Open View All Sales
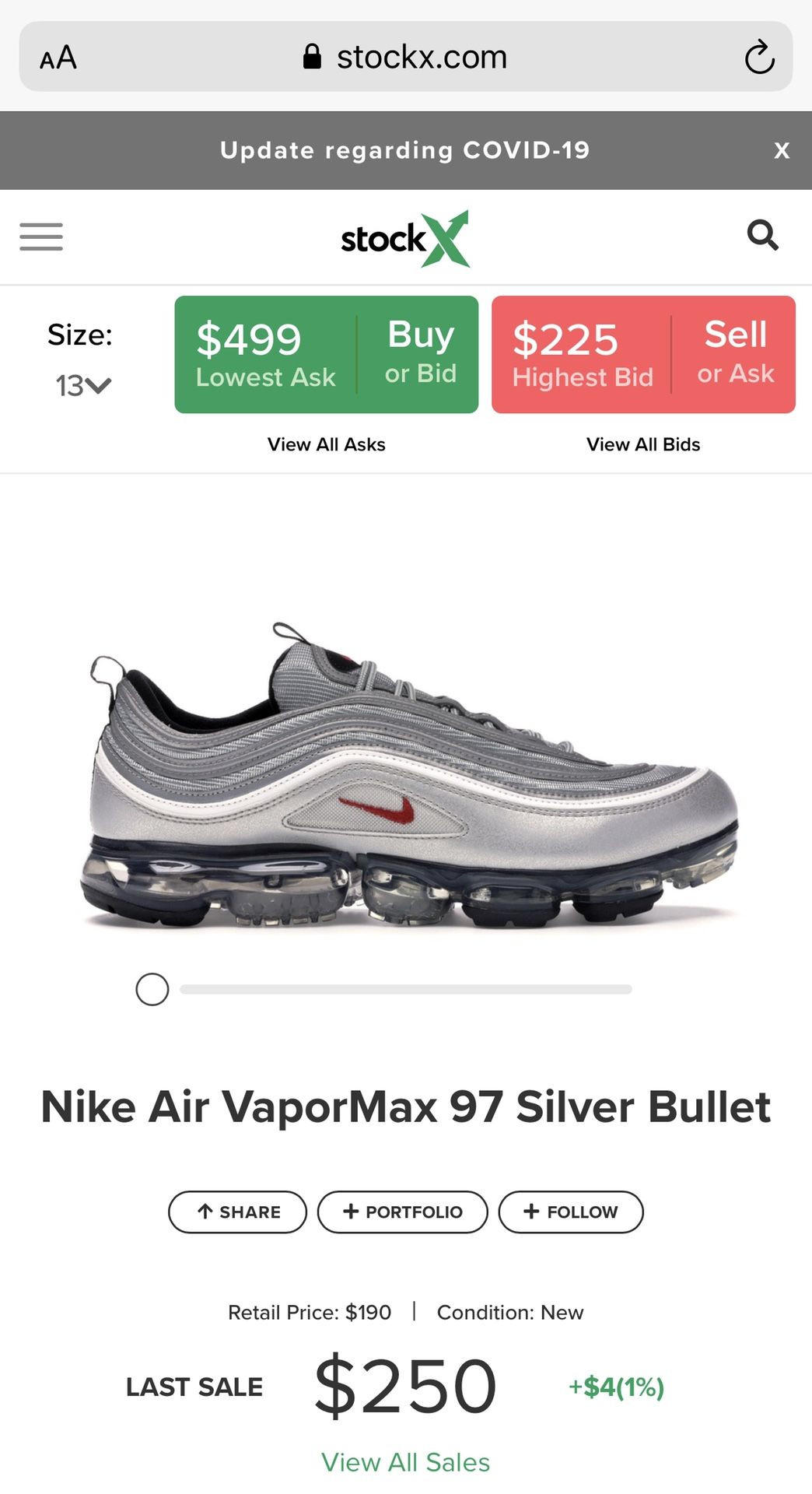The width and height of the screenshot is (812, 1494). (x=406, y=1462)
